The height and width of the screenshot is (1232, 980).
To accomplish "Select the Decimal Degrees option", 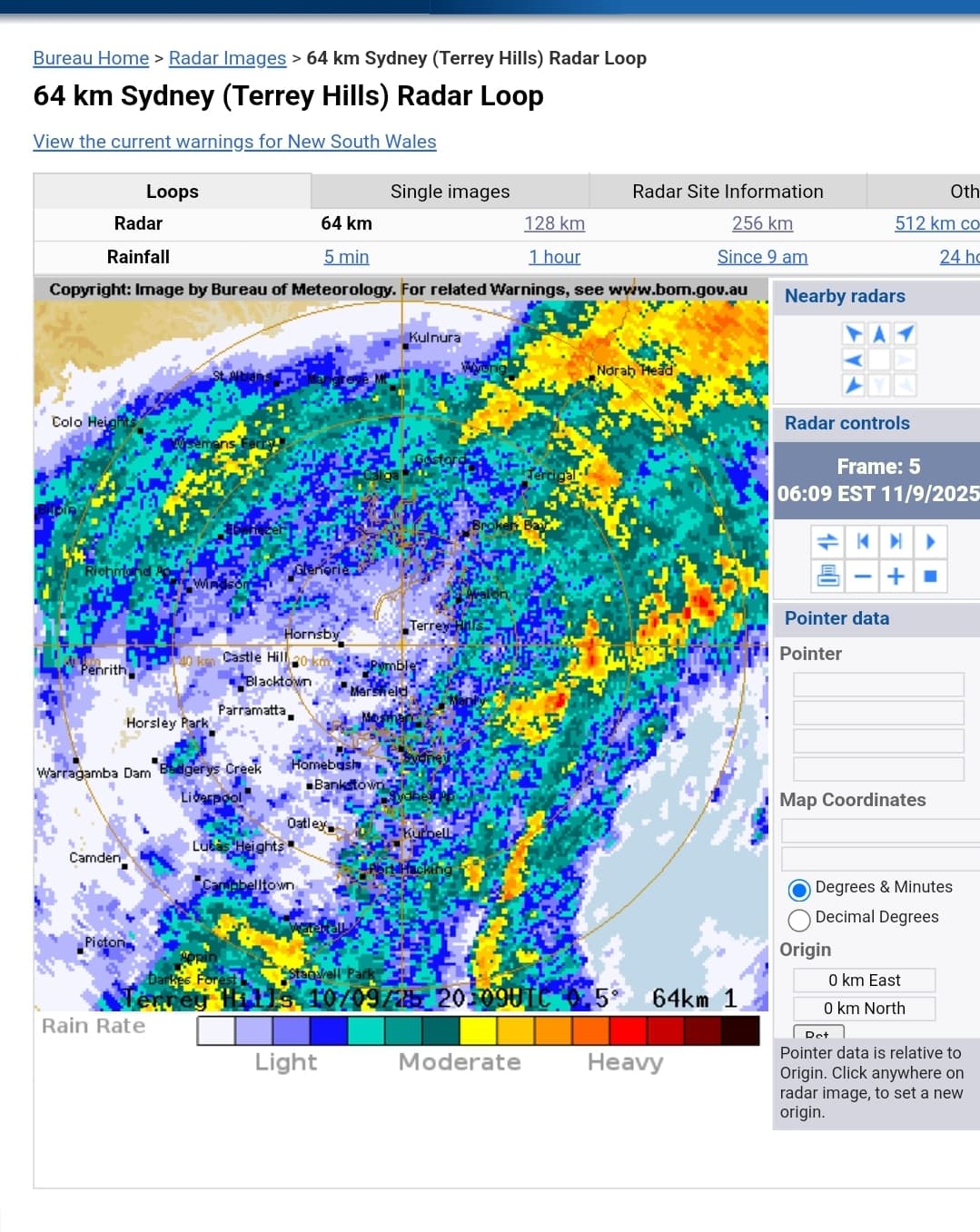I will [800, 920].
